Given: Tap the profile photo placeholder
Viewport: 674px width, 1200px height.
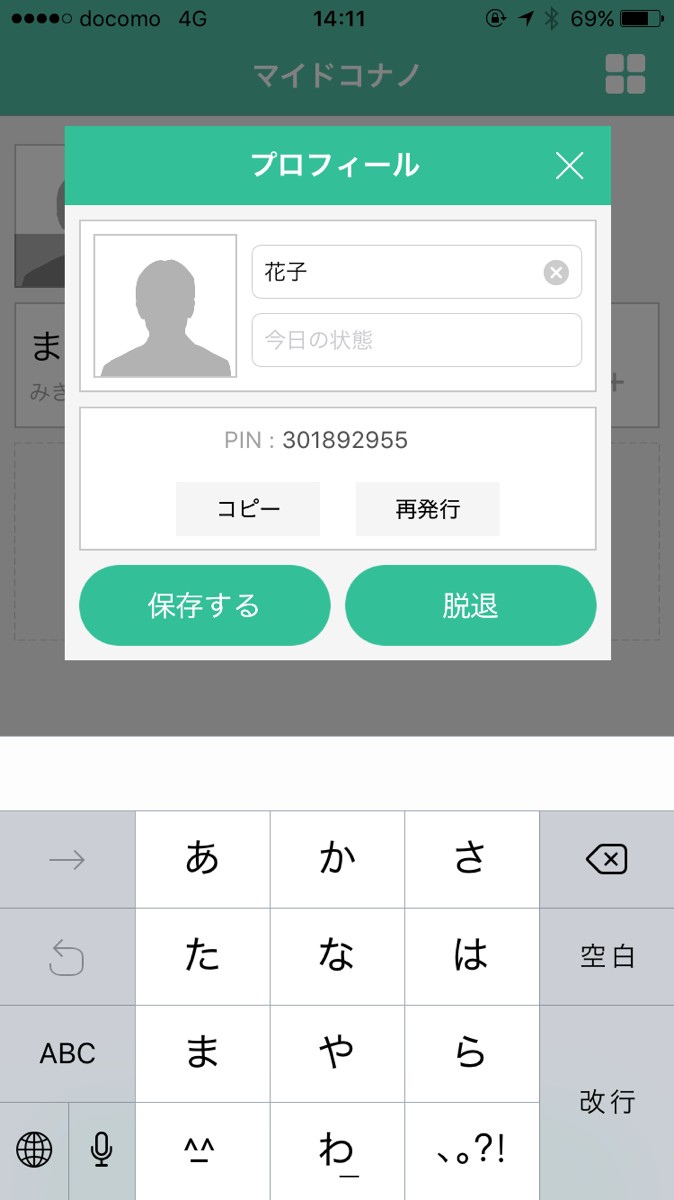Looking at the screenshot, I should (x=165, y=306).
